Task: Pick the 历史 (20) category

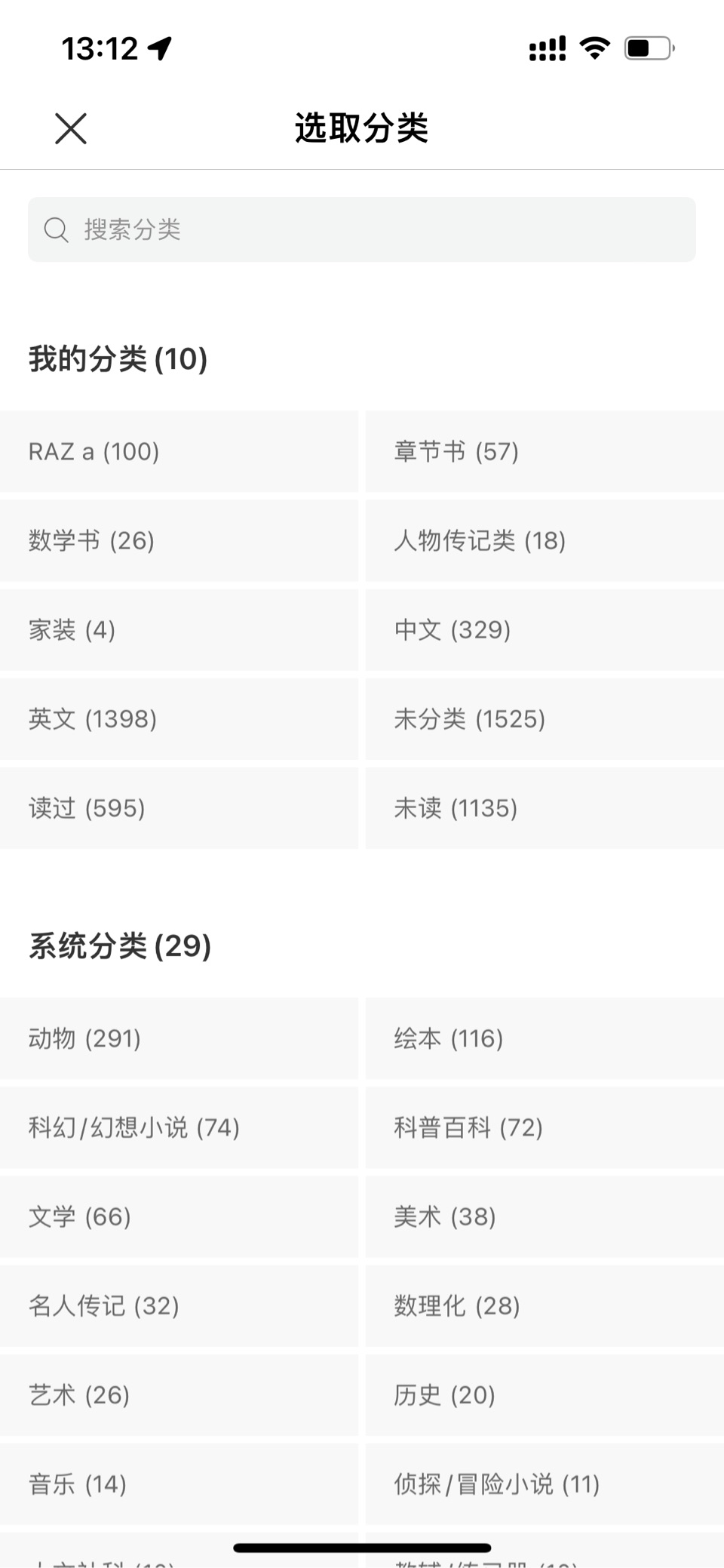Action: click(x=545, y=1394)
